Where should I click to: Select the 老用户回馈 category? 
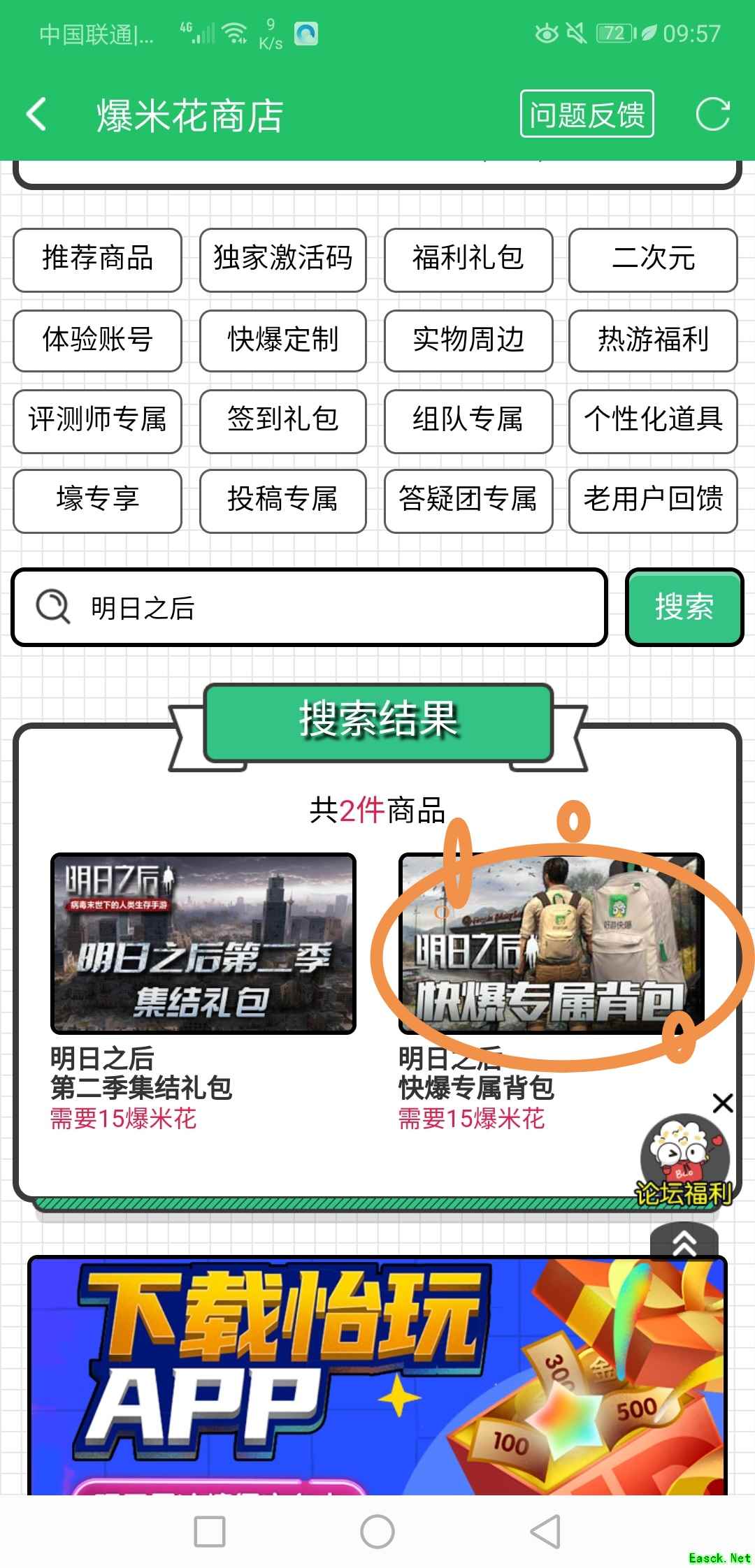click(653, 500)
